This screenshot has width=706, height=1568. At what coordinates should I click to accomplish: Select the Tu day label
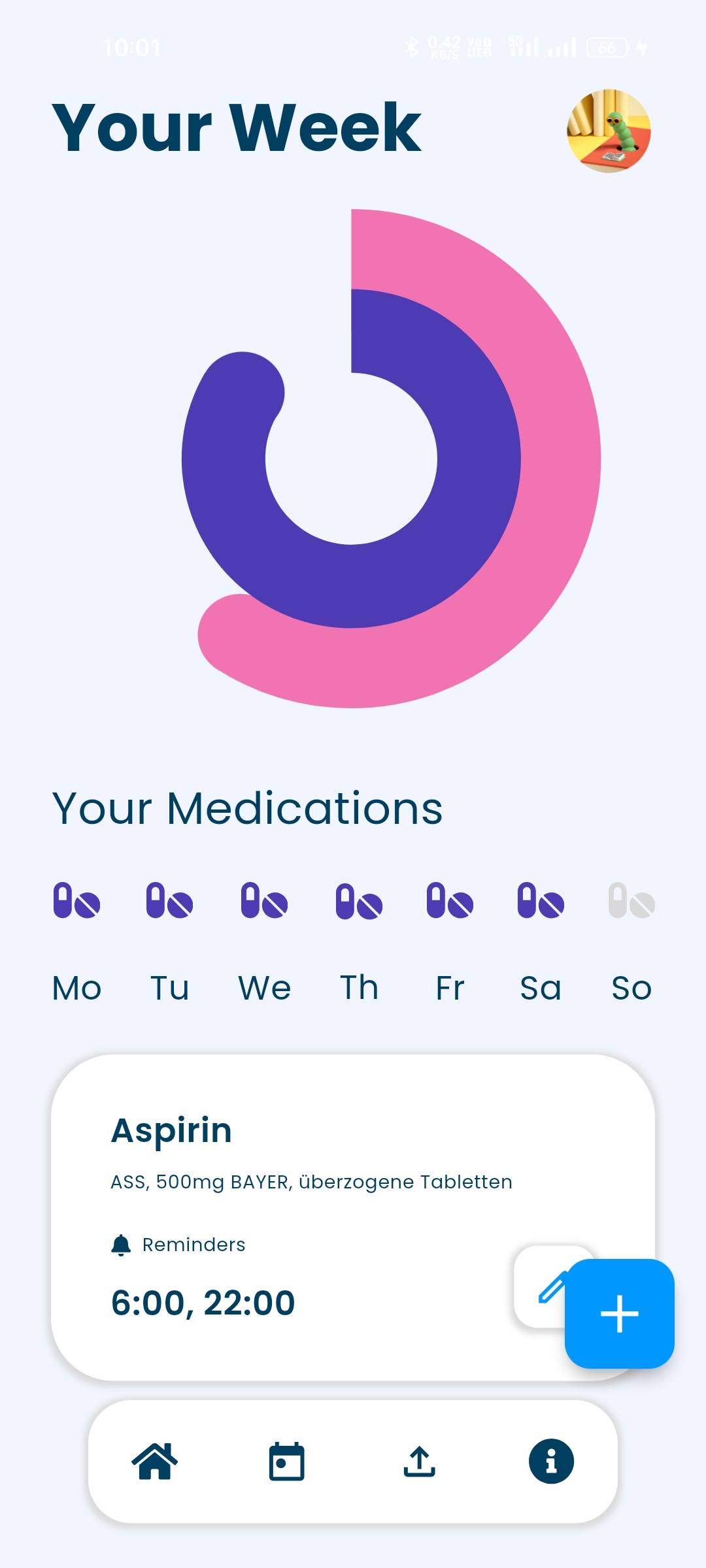click(x=169, y=988)
